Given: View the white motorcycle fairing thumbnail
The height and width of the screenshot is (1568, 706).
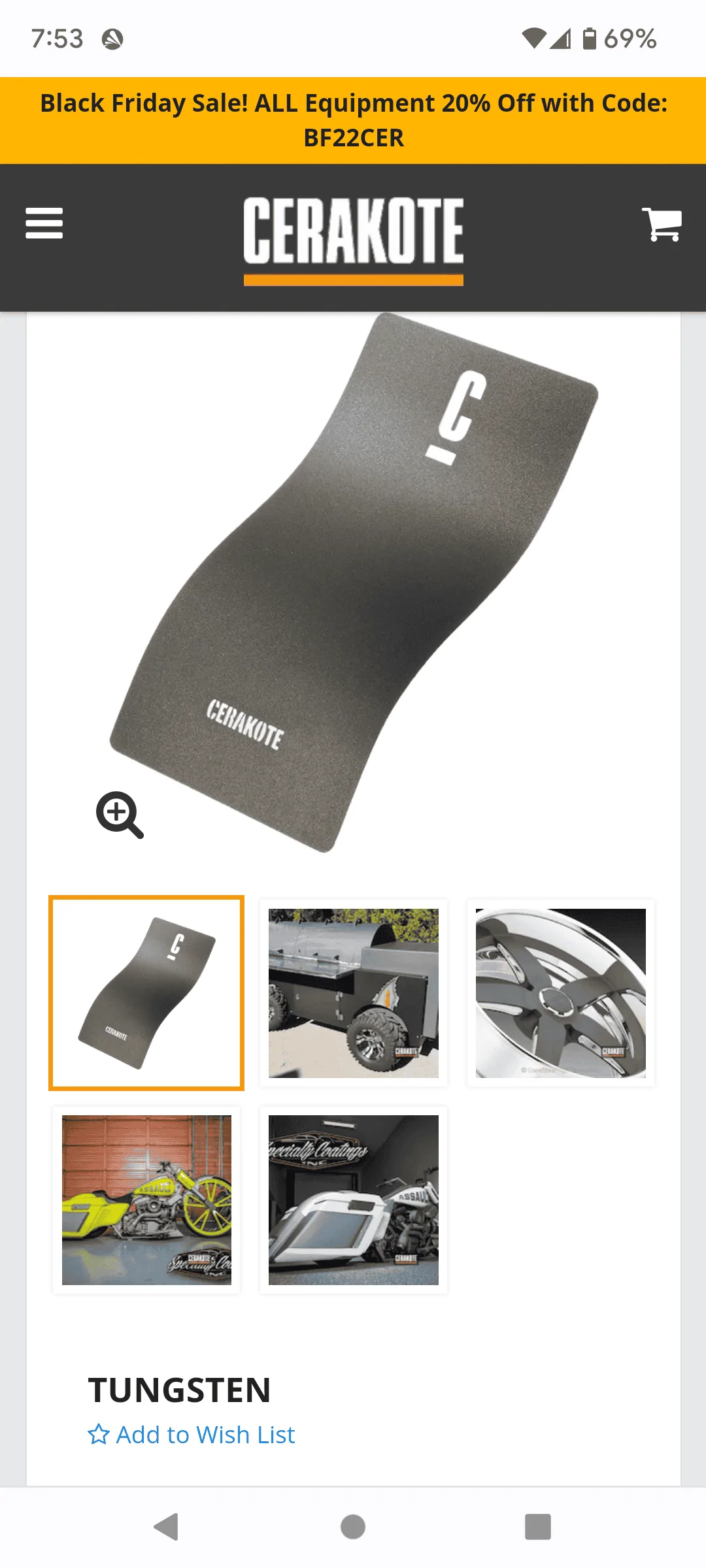Looking at the screenshot, I should [353, 1200].
